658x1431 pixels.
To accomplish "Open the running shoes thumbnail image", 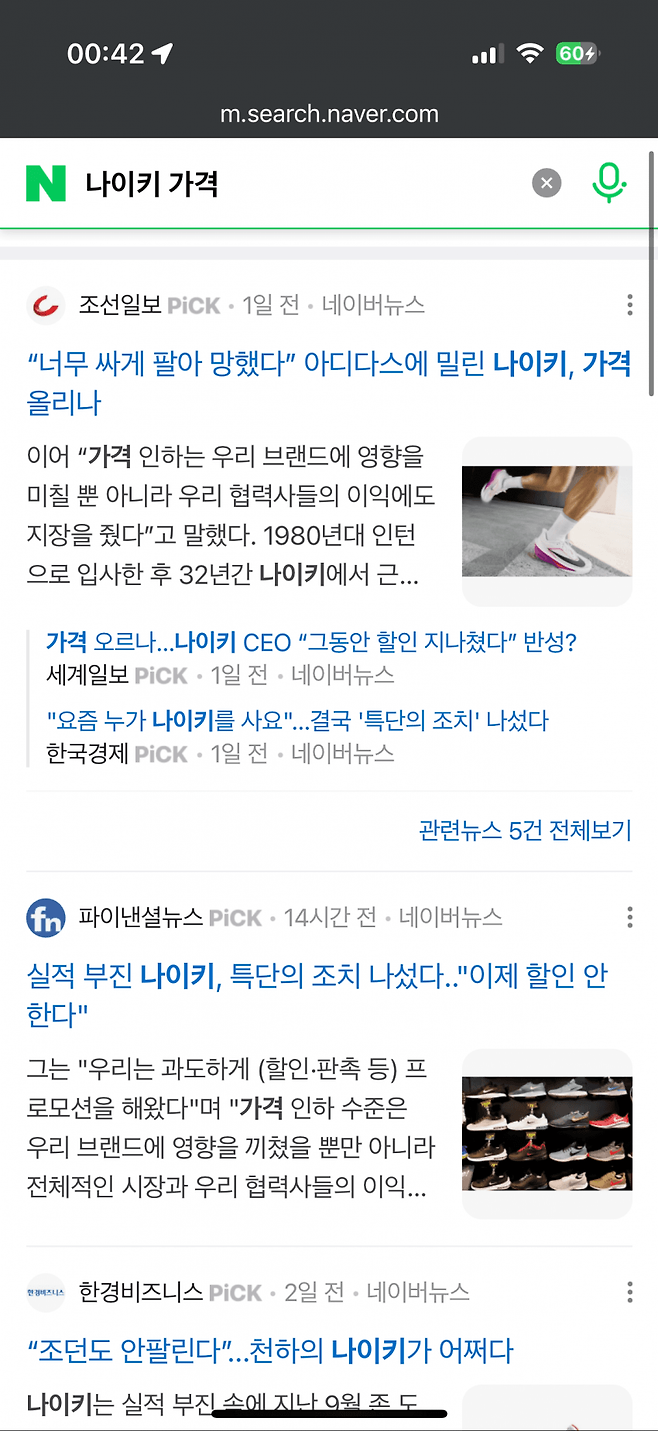I will [x=546, y=521].
